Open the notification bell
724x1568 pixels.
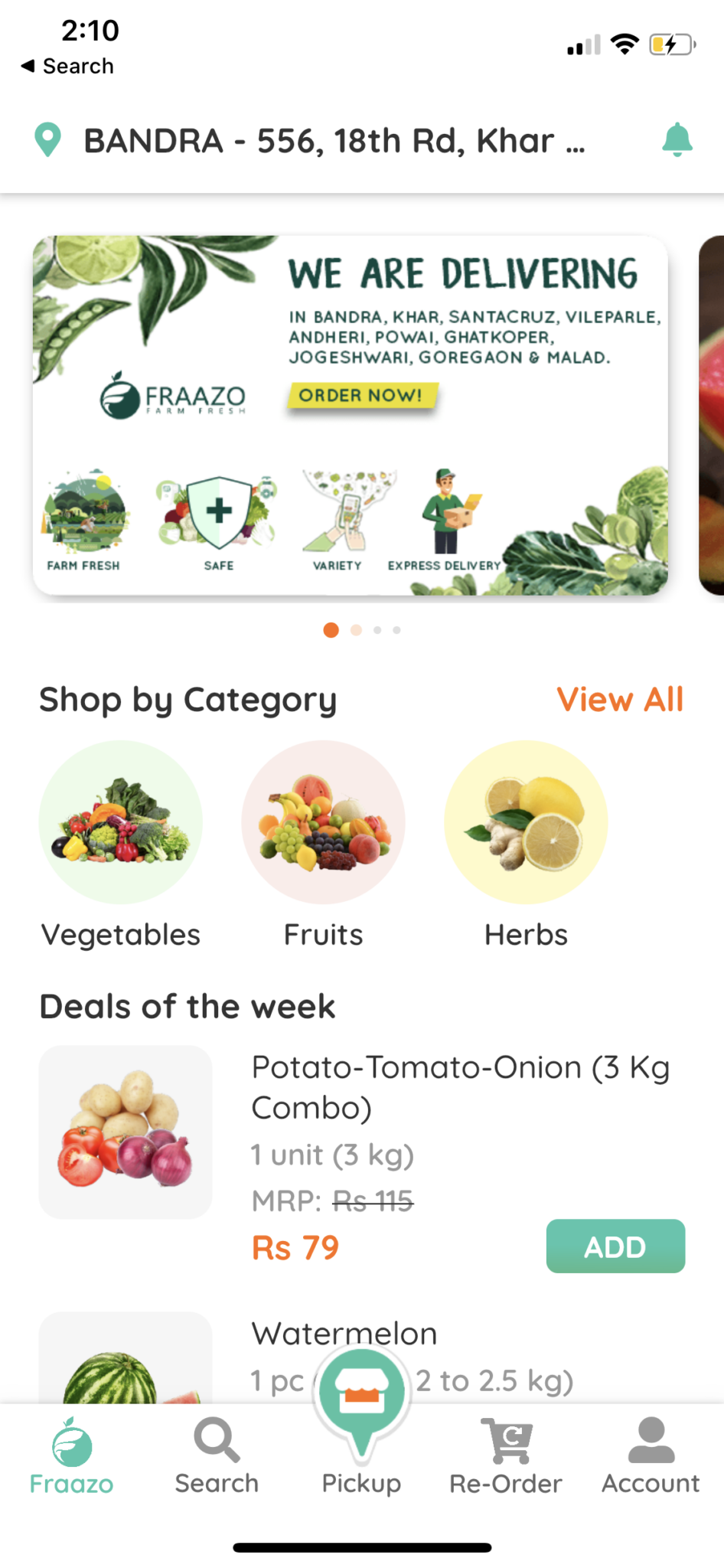coord(677,139)
